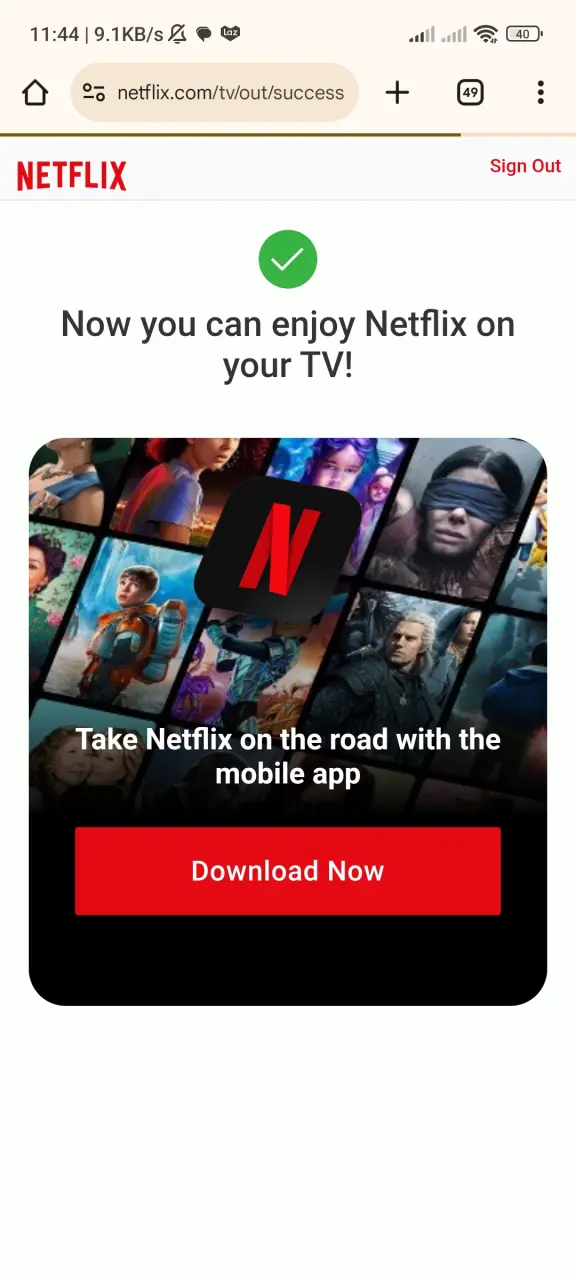Open a new browser tab
The height and width of the screenshot is (1280, 576).
[x=397, y=93]
